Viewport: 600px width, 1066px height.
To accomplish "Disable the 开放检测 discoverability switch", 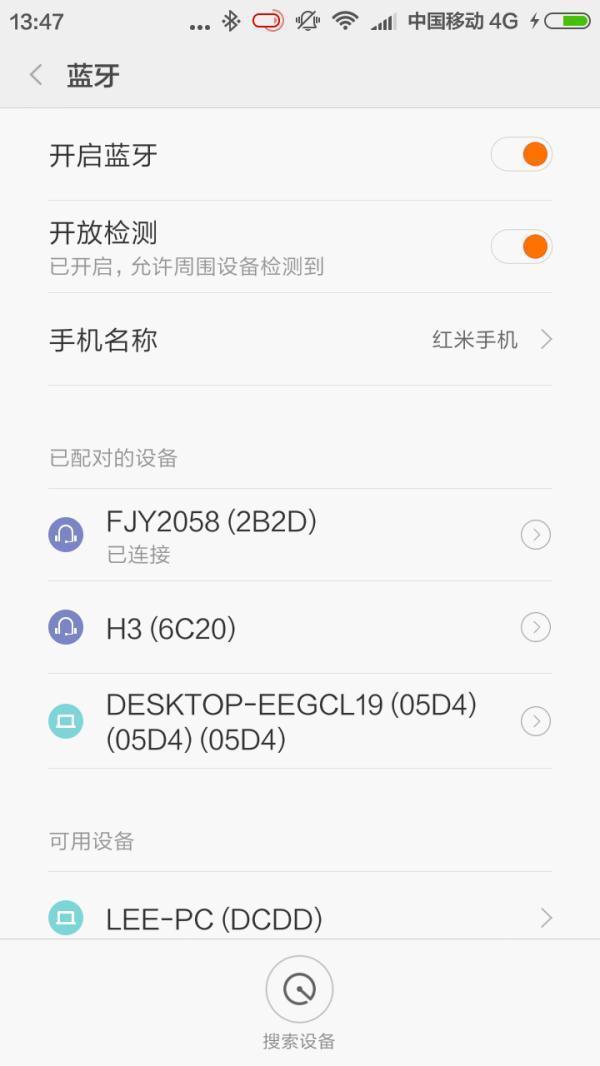I will pyautogui.click(x=521, y=247).
